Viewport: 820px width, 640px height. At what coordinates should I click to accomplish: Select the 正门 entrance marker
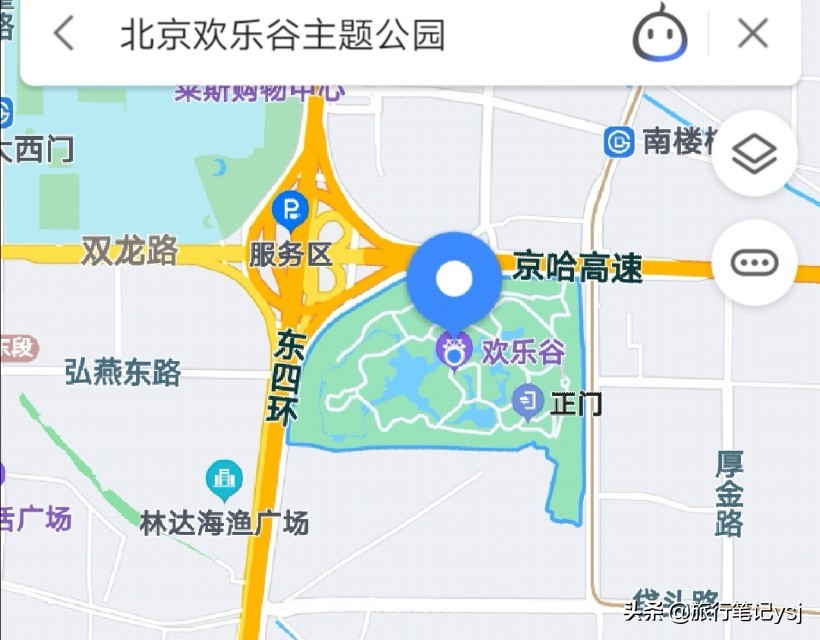[x=528, y=402]
